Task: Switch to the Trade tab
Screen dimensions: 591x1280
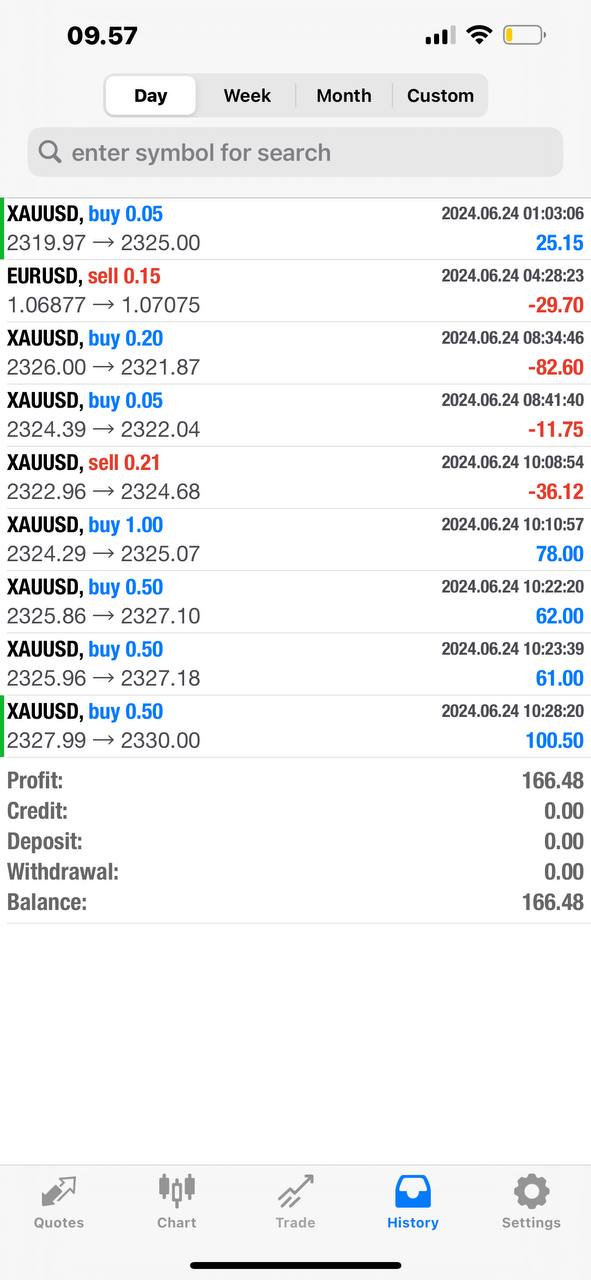Action: tap(295, 1203)
